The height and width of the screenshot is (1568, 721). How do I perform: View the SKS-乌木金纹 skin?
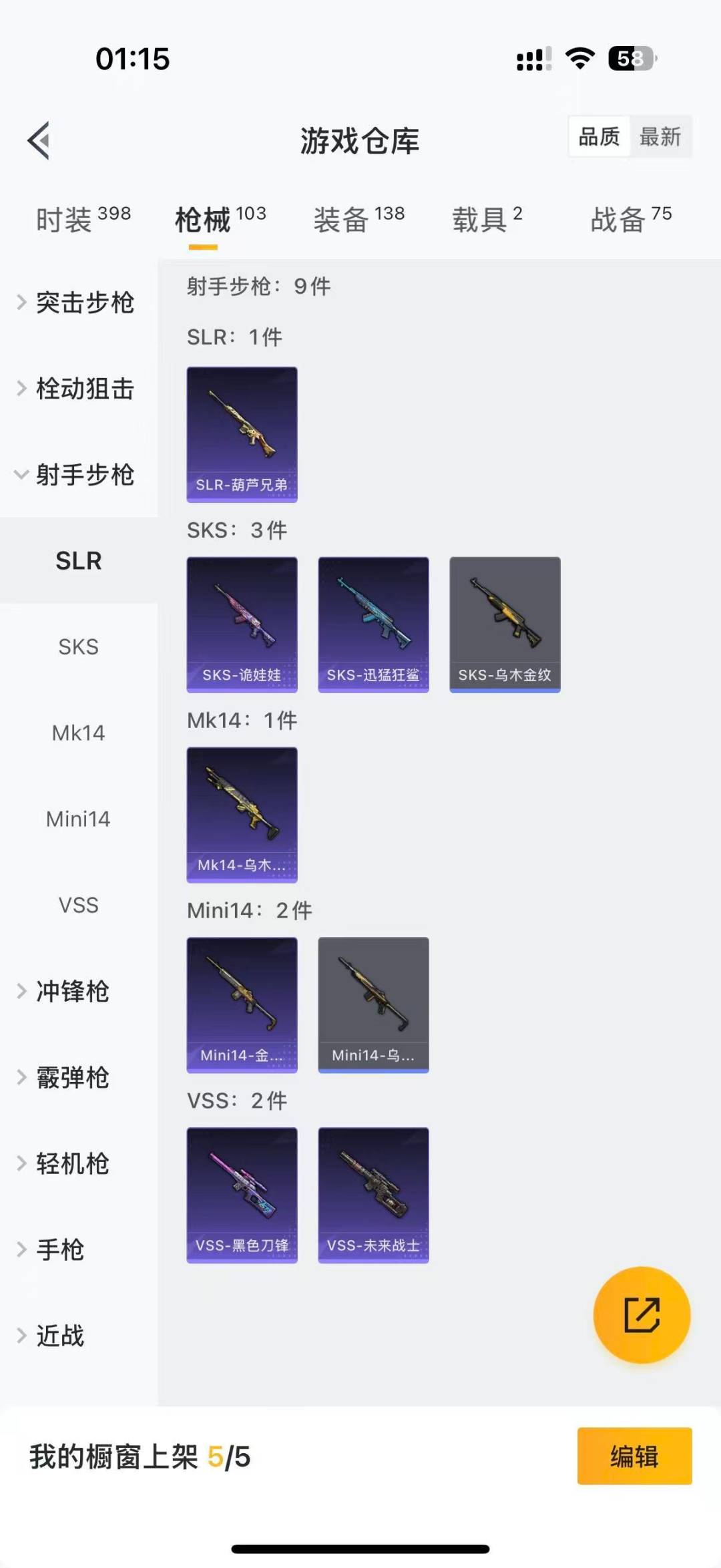505,624
